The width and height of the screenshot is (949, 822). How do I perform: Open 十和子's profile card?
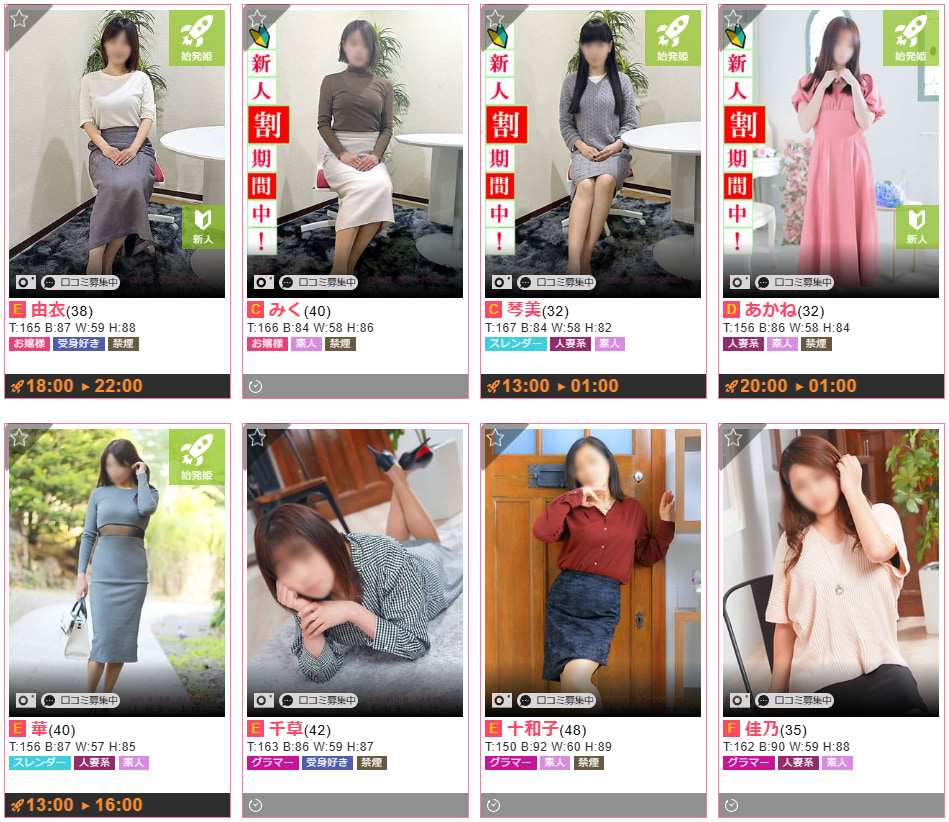(592, 570)
